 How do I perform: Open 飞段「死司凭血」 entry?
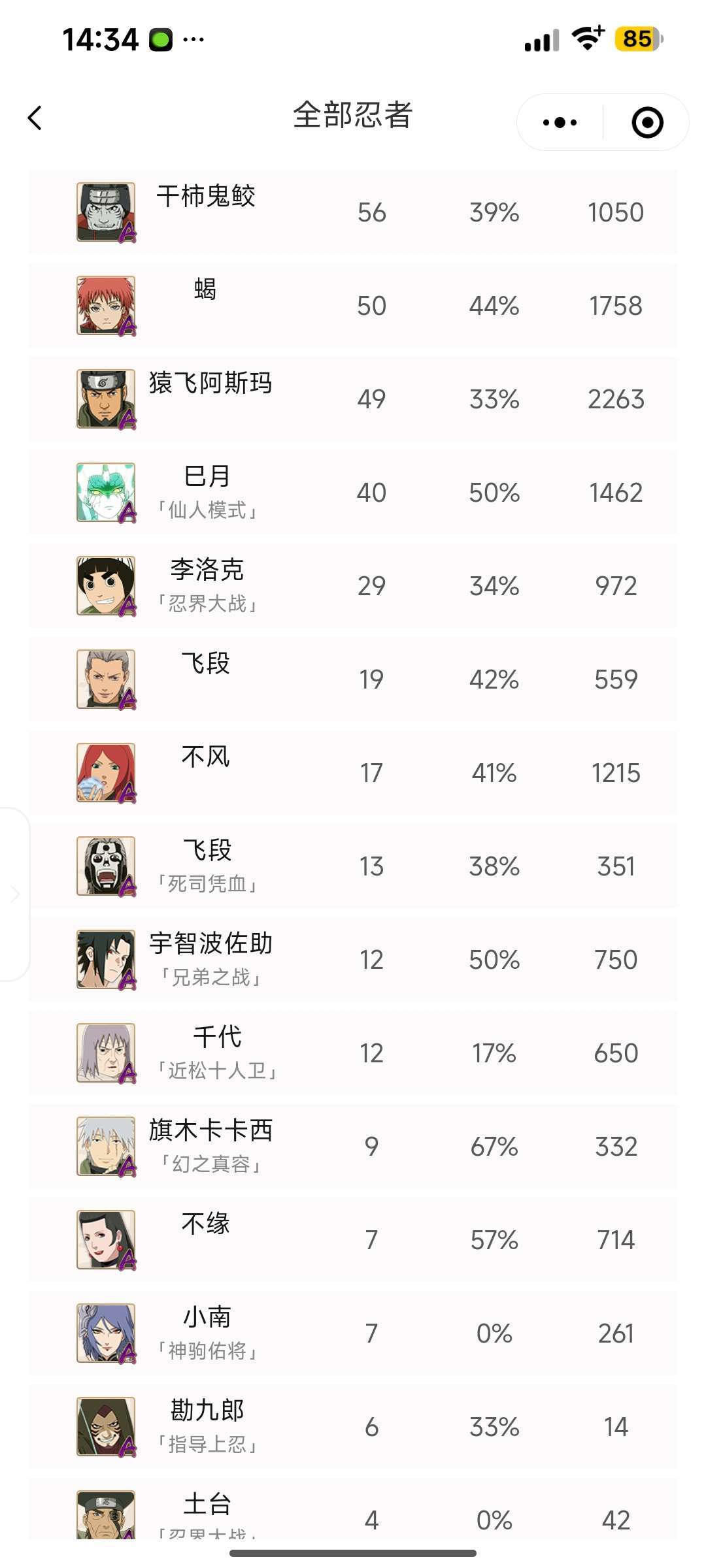click(353, 866)
